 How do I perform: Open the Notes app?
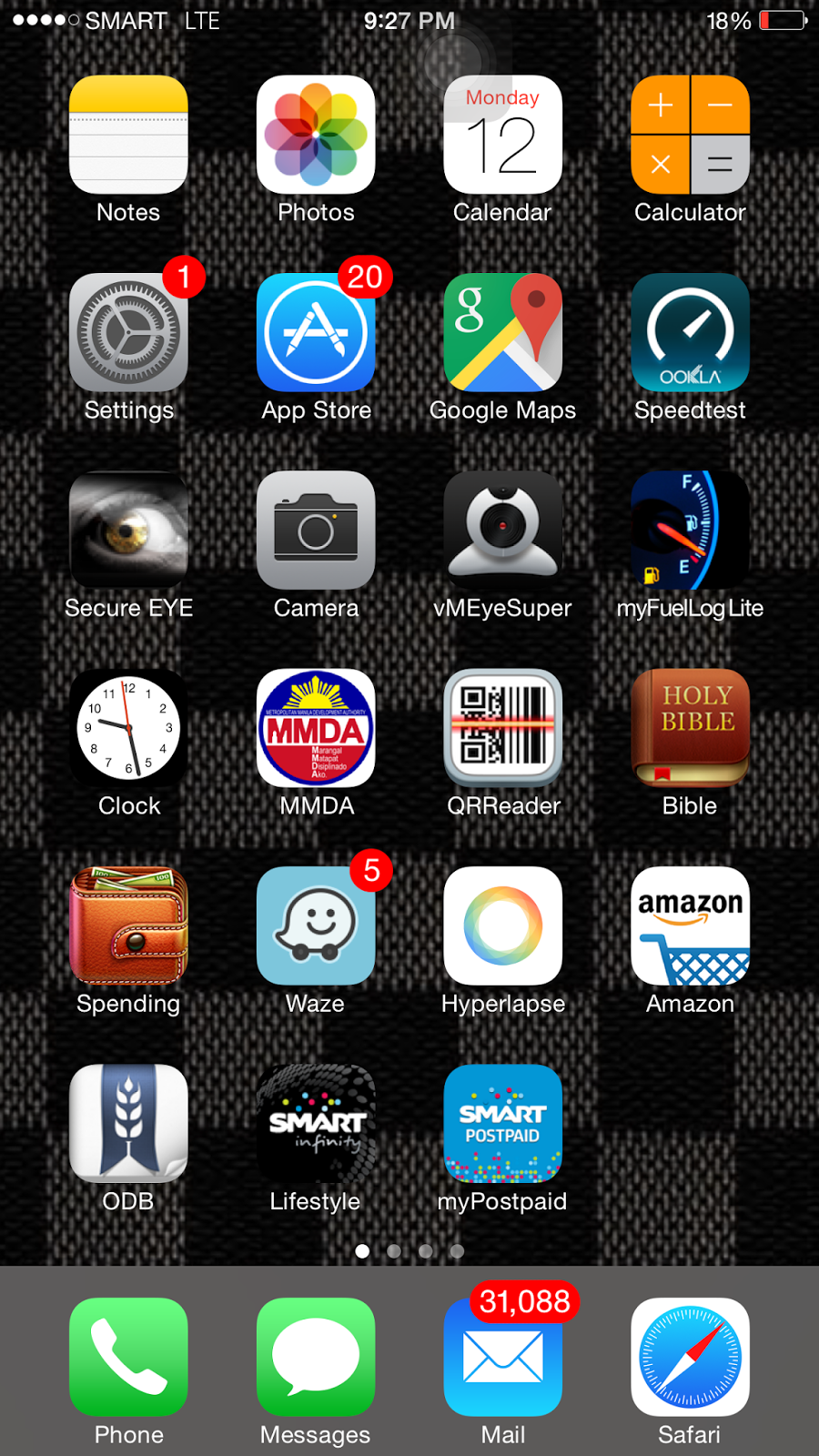pyautogui.click(x=128, y=135)
